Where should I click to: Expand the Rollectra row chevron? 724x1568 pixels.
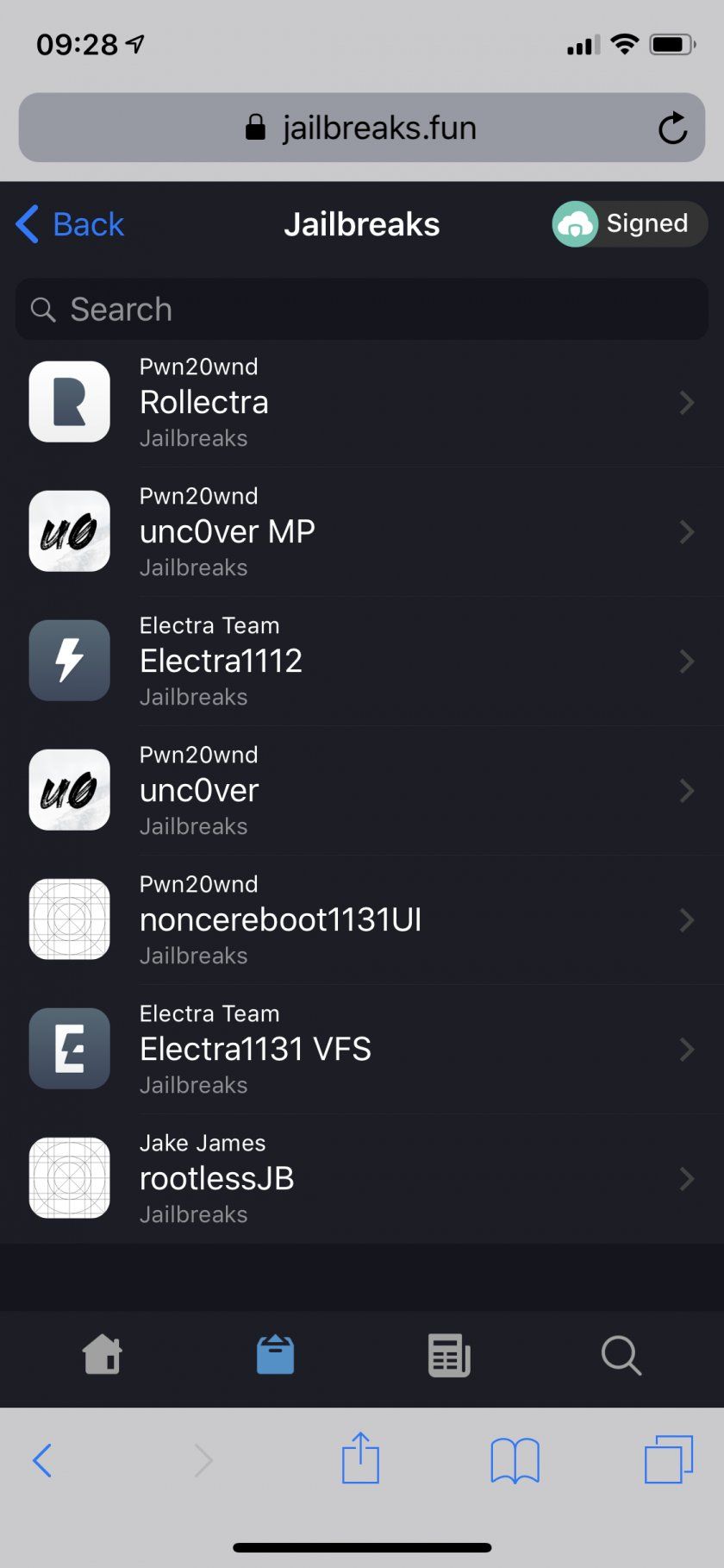pyautogui.click(x=686, y=403)
